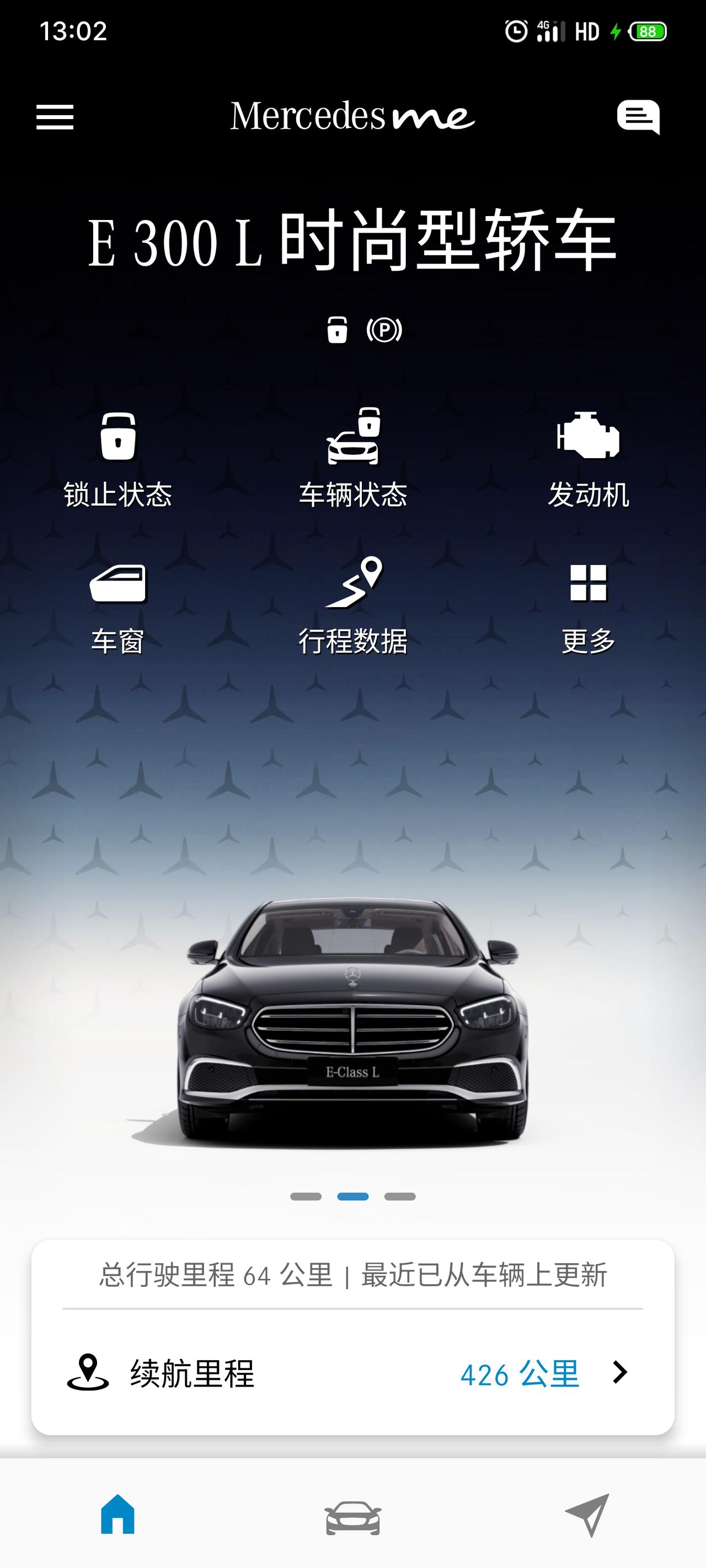Open 锁止状态 lock status
706x1568 pixels.
pos(117,460)
